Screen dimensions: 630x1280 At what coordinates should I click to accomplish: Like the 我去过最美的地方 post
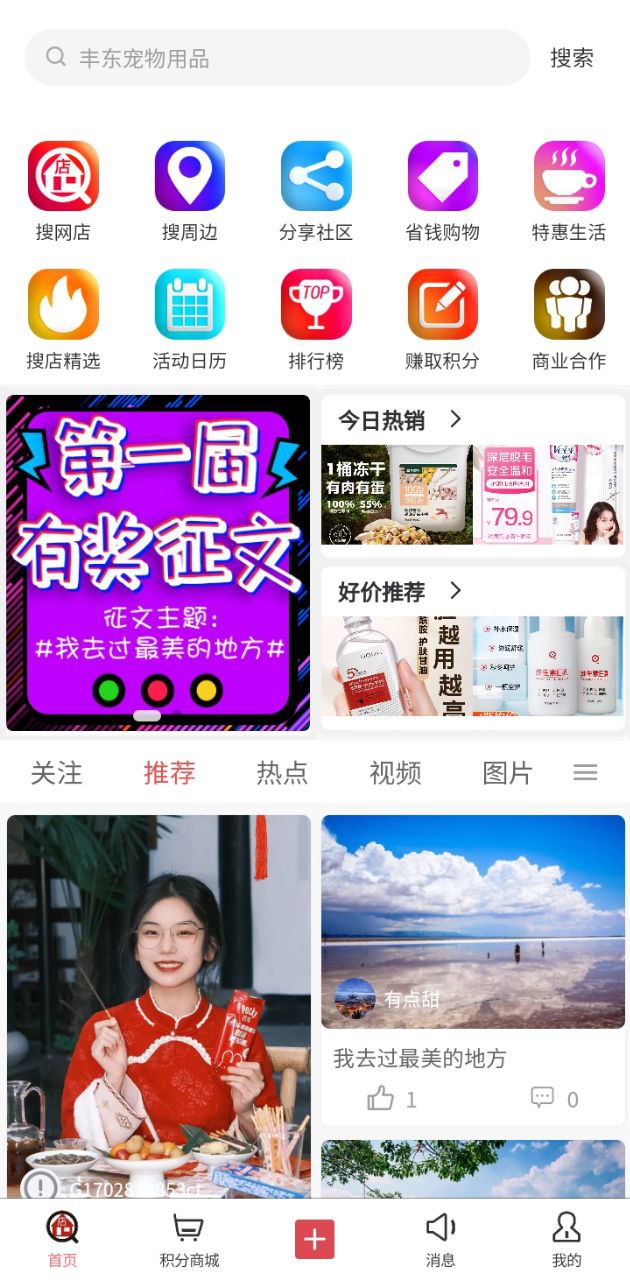coord(381,1099)
